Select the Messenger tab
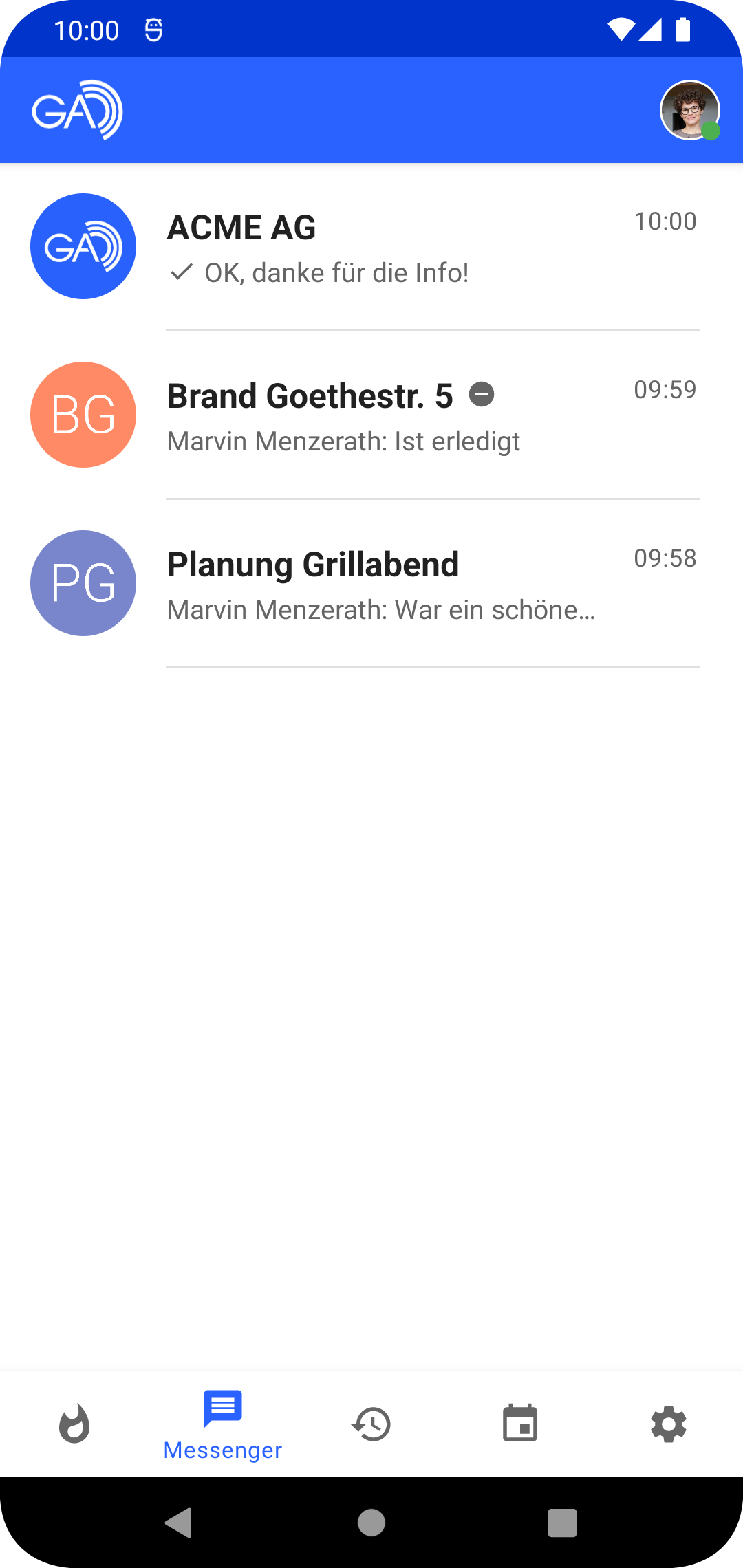743x1568 pixels. tap(223, 1424)
